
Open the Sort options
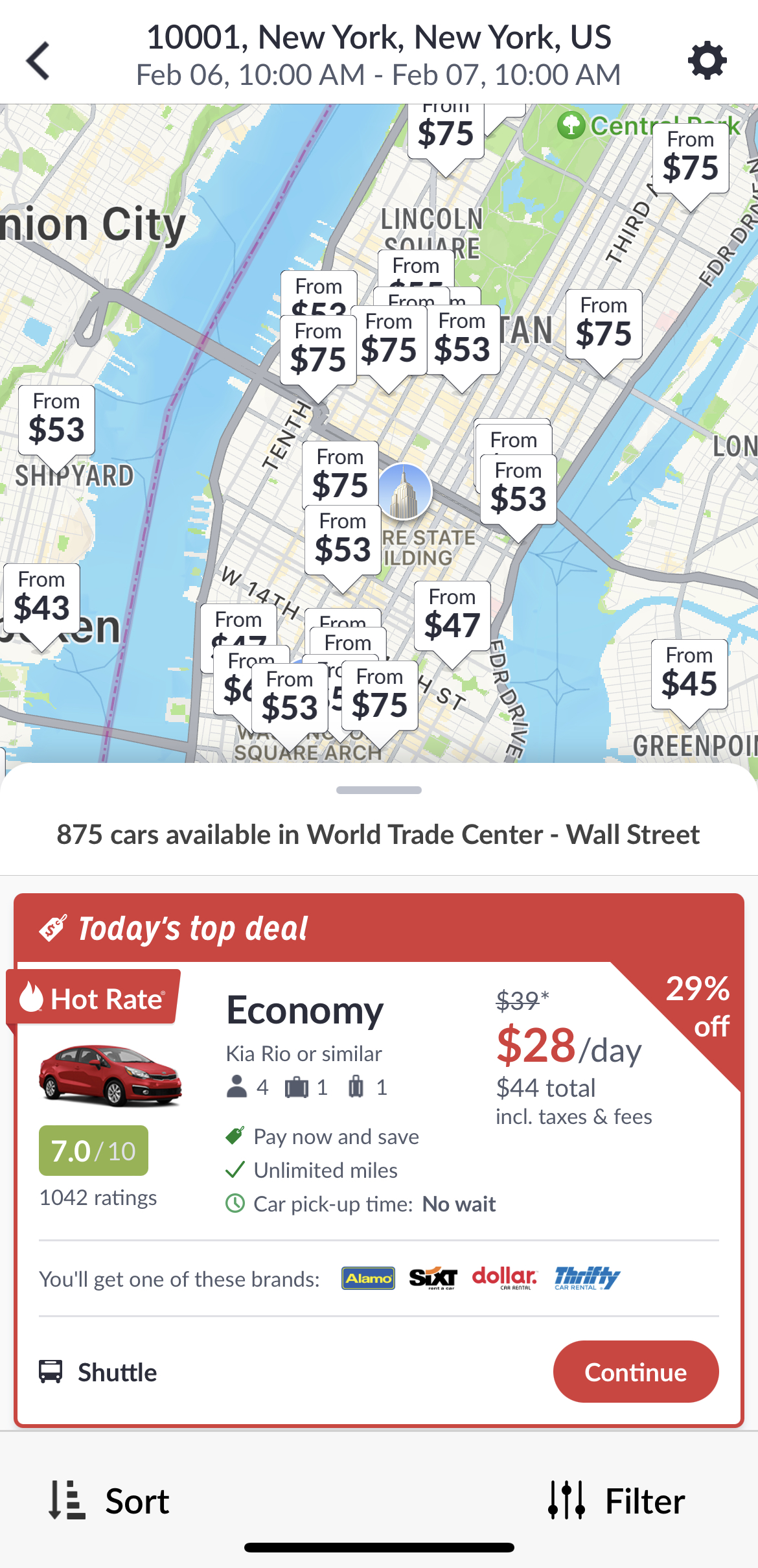[x=110, y=1501]
